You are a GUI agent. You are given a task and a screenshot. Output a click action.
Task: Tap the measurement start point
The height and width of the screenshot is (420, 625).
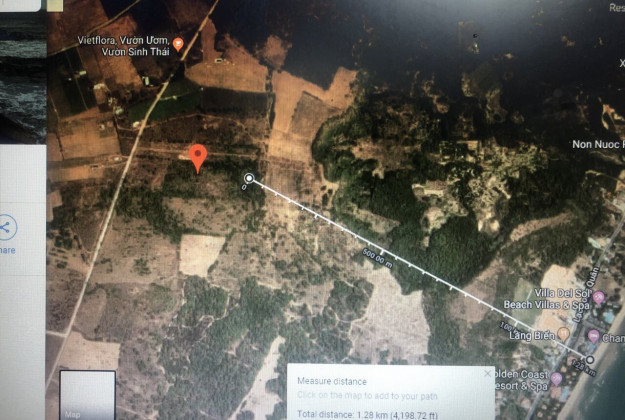tap(249, 179)
